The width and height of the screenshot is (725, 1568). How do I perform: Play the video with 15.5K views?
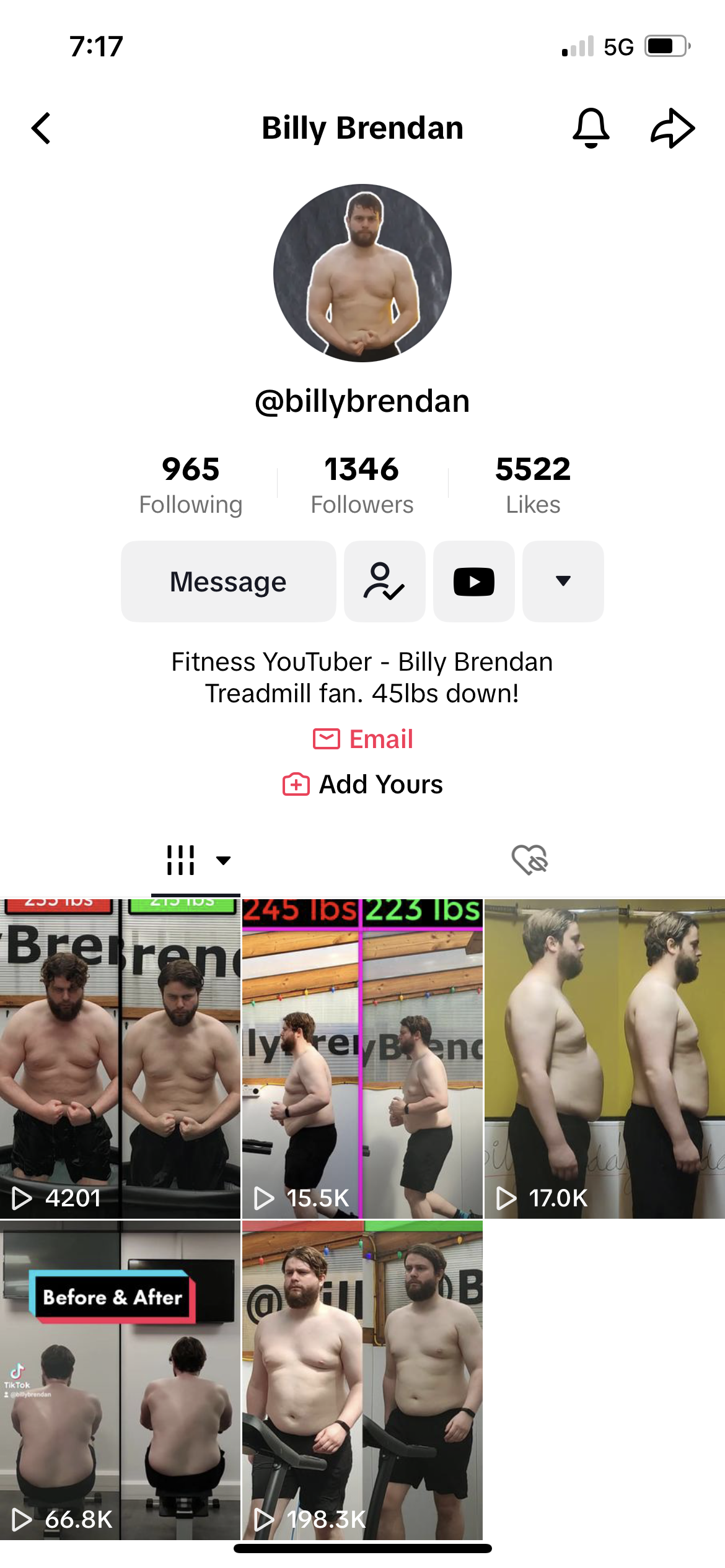point(362,1059)
